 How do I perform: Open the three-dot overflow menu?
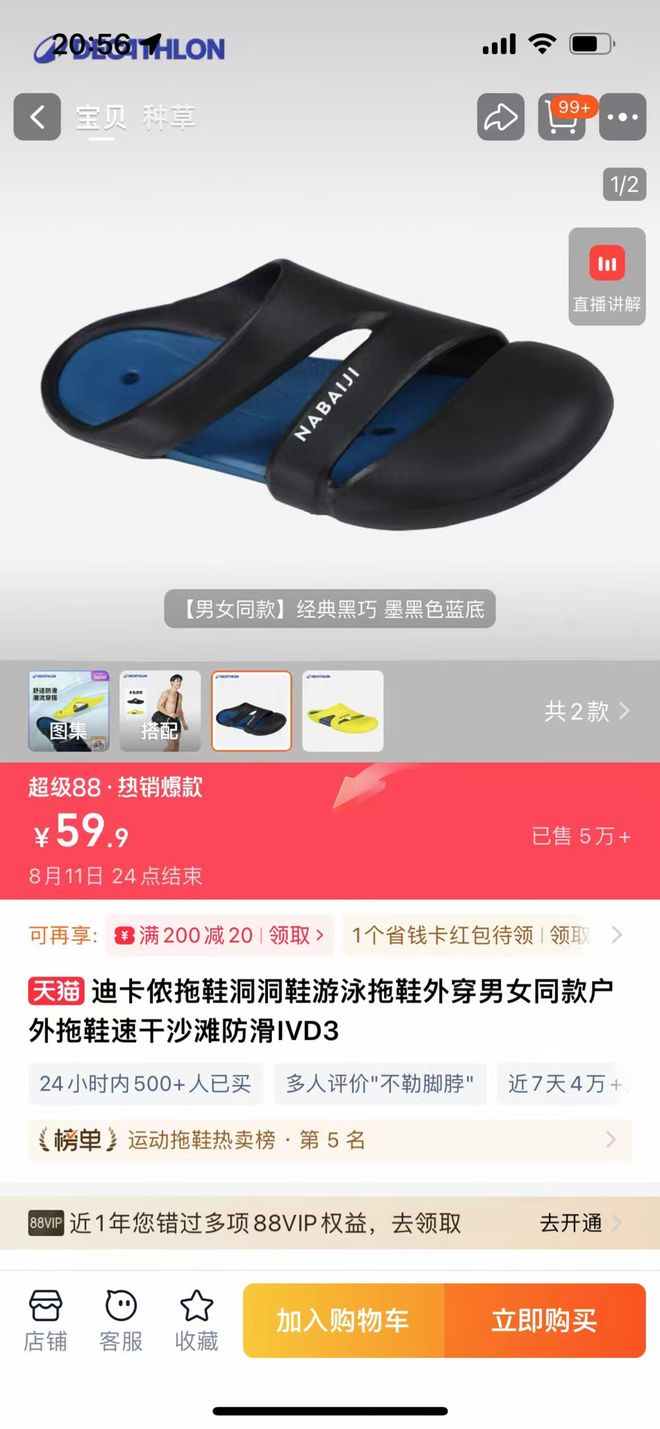[622, 118]
